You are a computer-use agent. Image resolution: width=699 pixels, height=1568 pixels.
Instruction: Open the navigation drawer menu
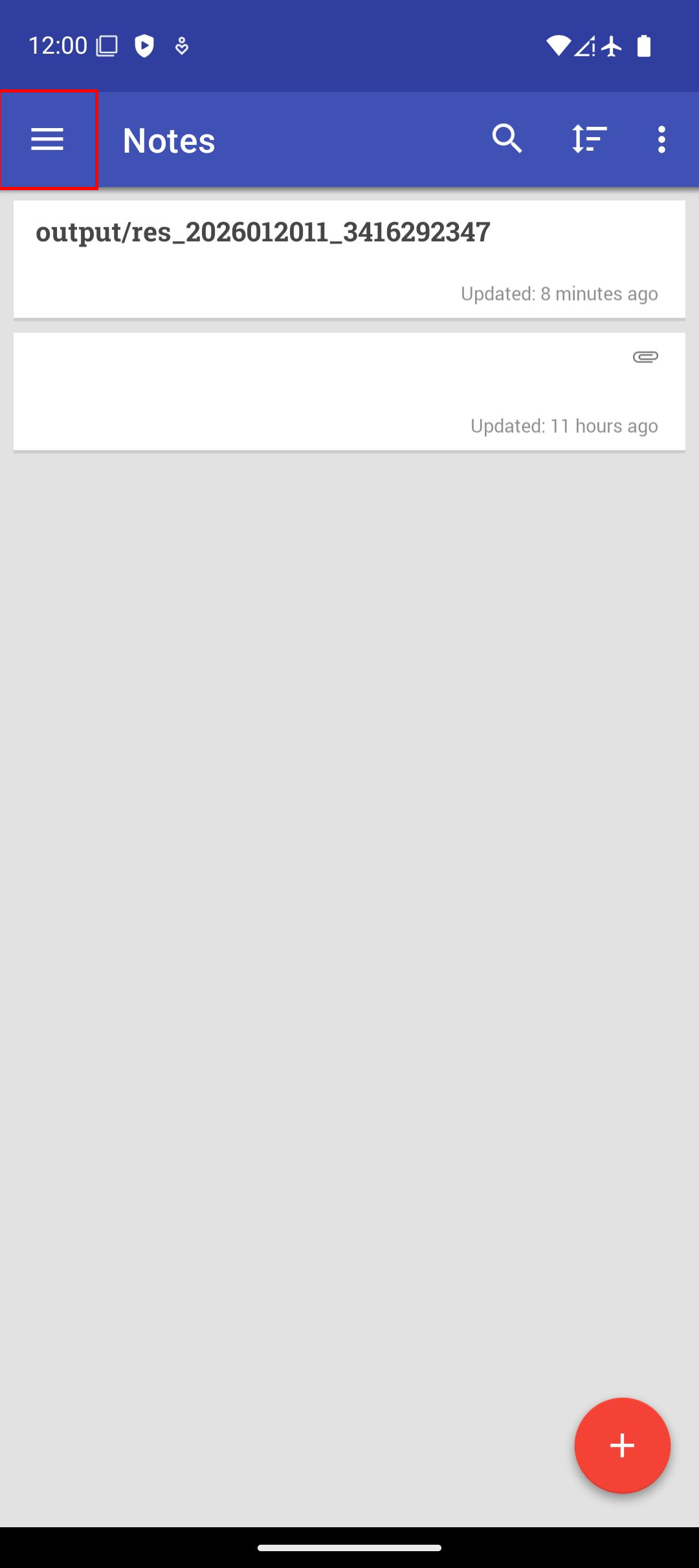point(48,140)
